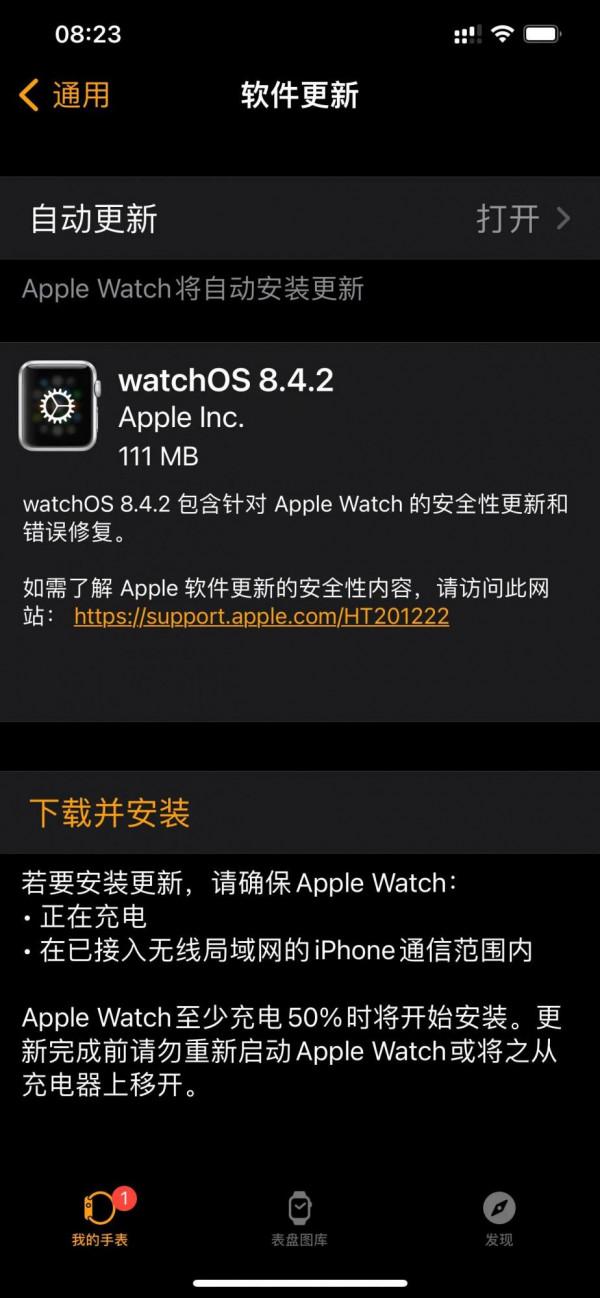This screenshot has height=1298, width=600.
Task: Switch to the 表盘图库 tab
Action: (x=299, y=1218)
